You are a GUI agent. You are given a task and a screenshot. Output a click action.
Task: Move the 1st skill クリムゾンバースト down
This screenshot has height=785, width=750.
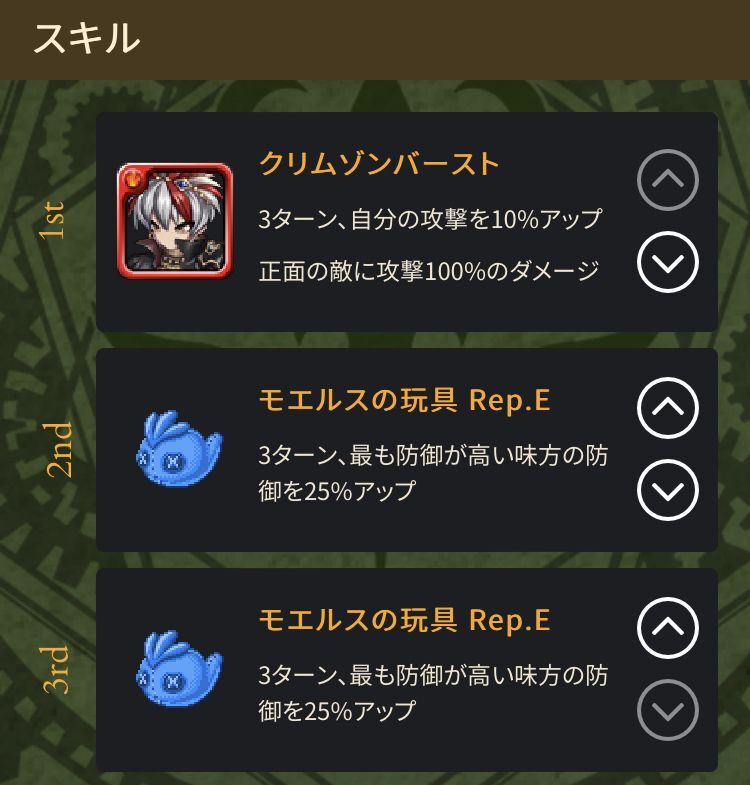click(x=667, y=263)
